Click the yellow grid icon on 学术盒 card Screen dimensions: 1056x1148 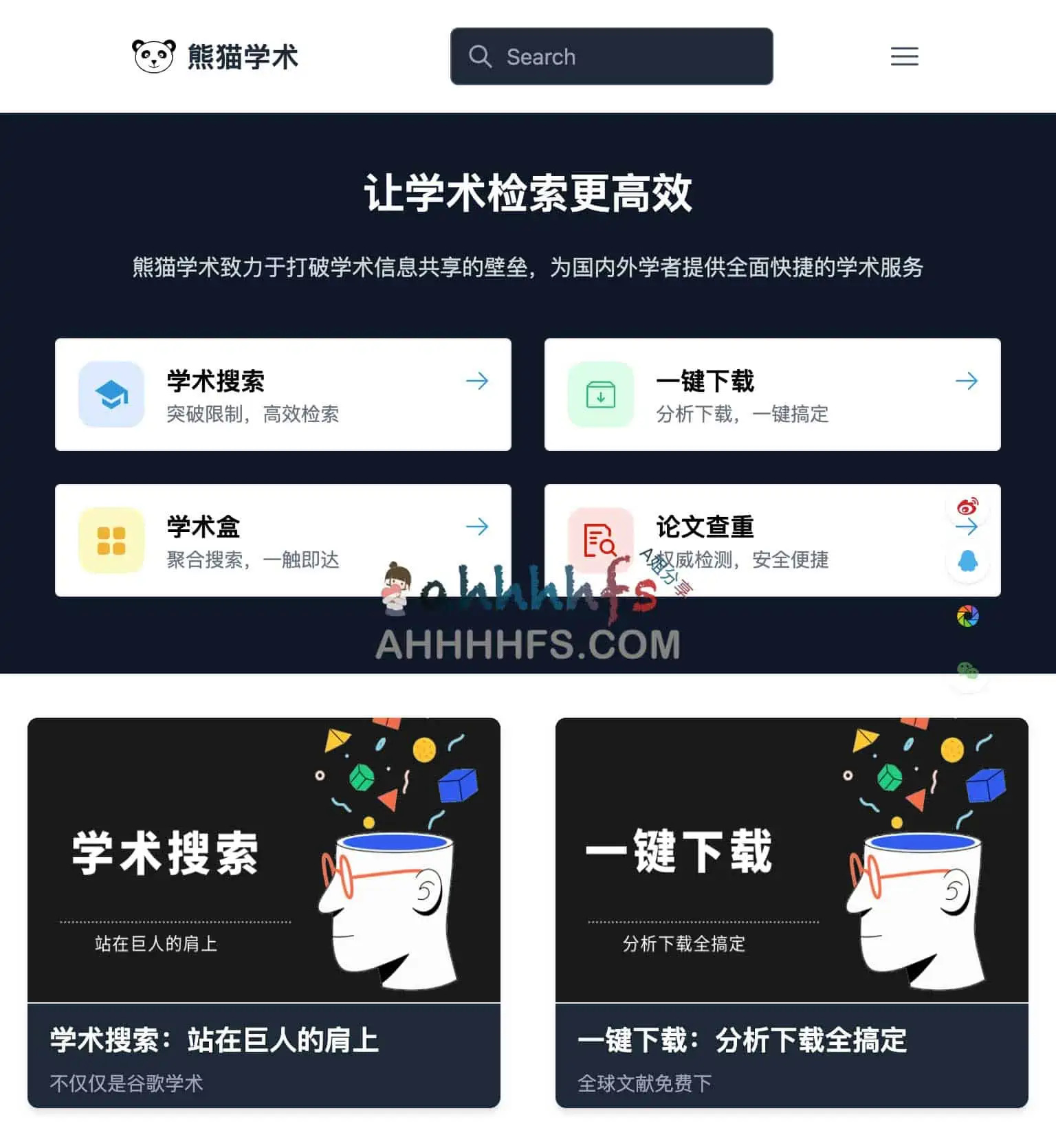111,540
